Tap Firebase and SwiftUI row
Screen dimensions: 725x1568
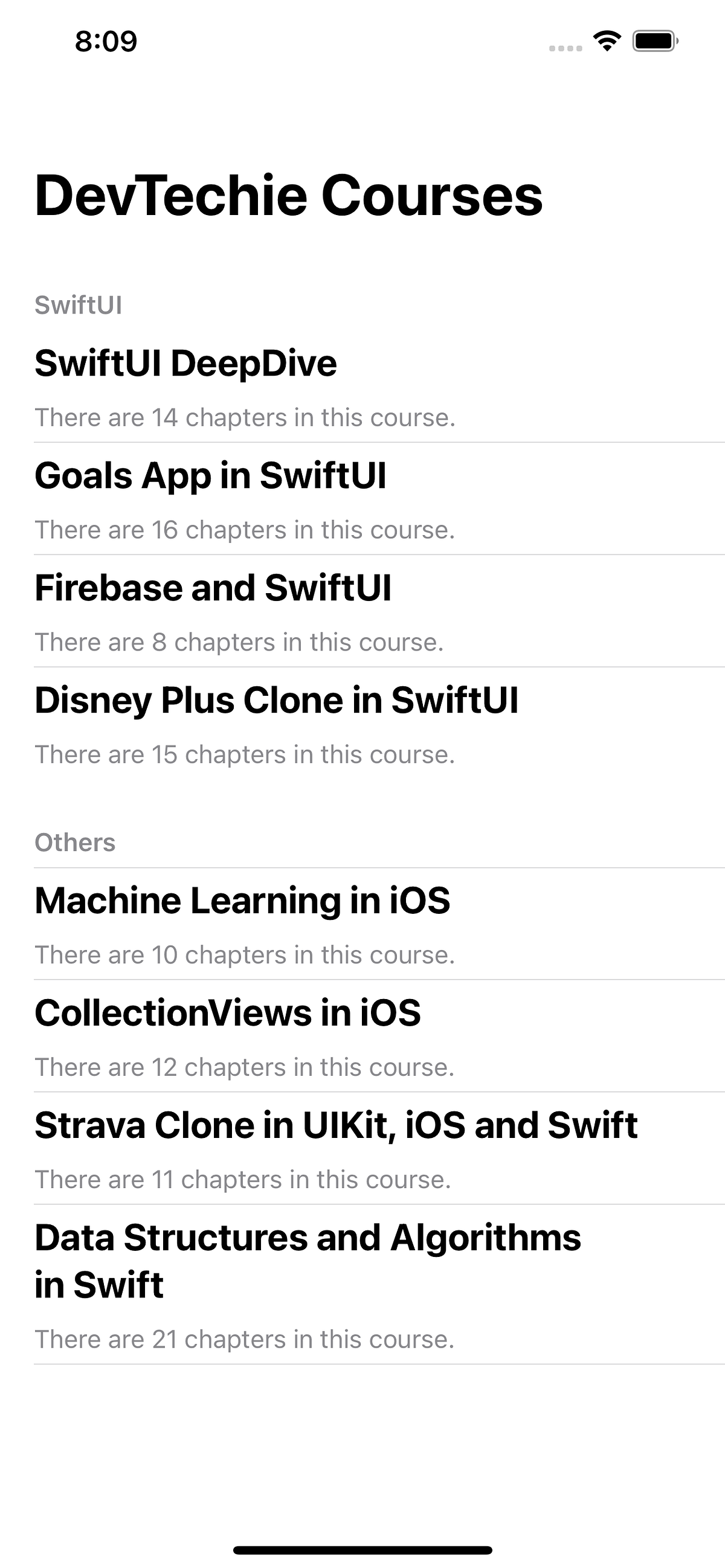pos(214,587)
